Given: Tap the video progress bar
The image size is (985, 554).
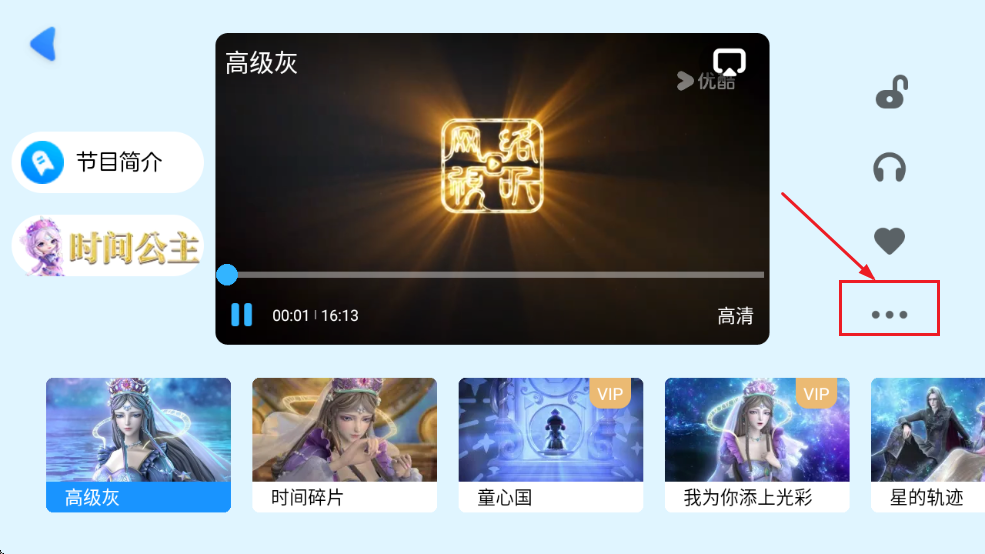Looking at the screenshot, I should [x=495, y=274].
